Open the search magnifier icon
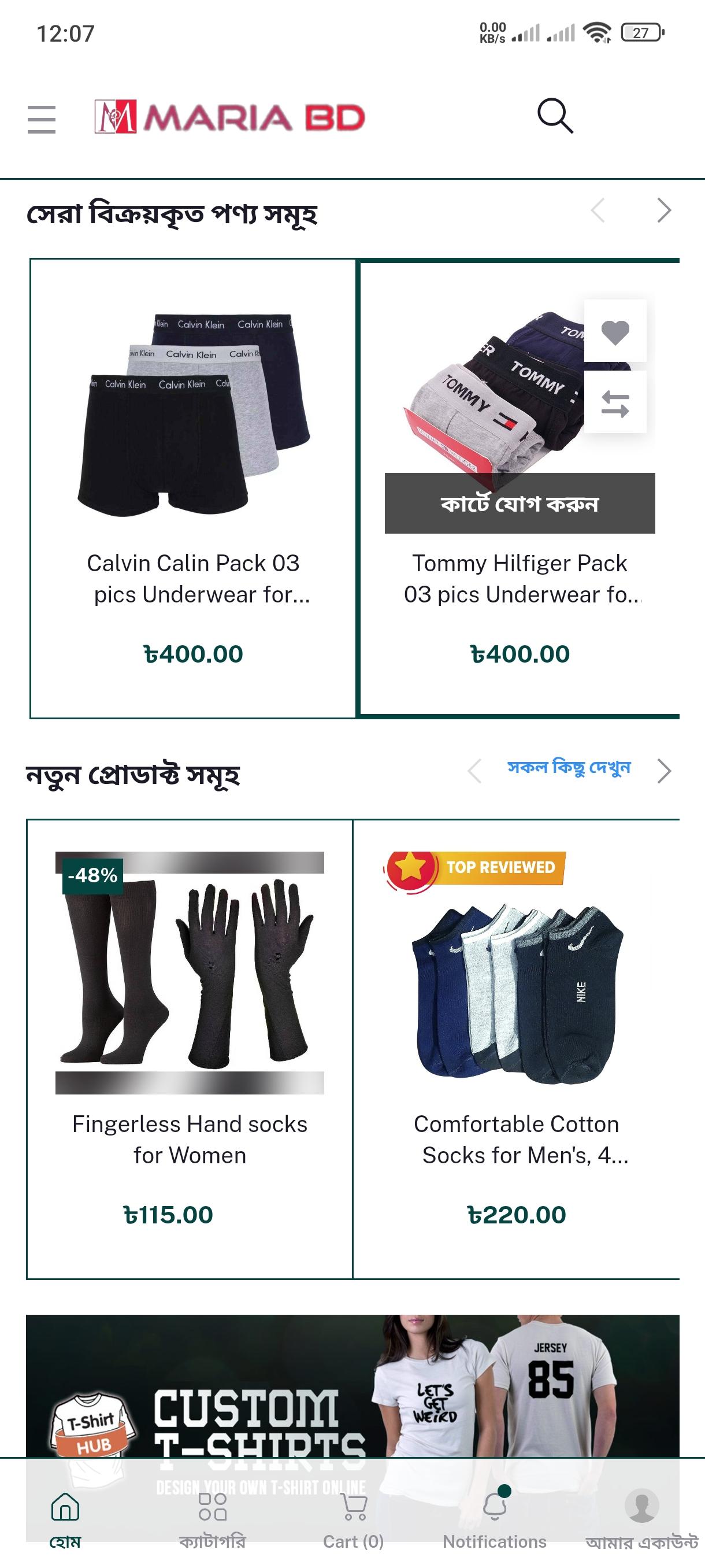 555,116
